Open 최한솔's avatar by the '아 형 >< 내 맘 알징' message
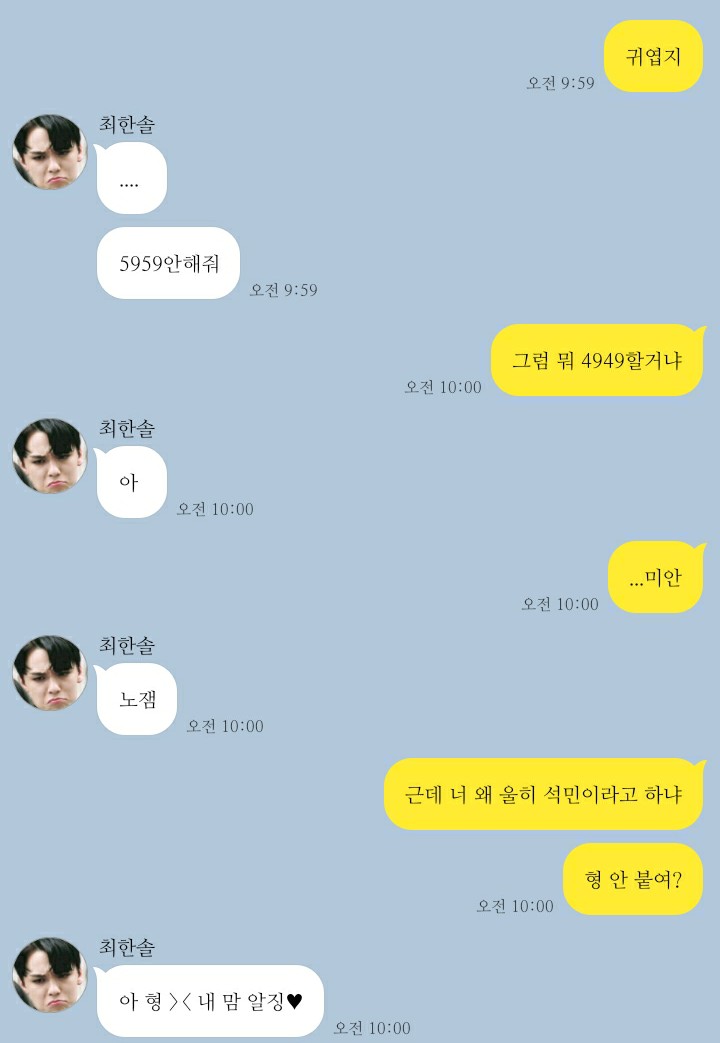720x1043 pixels. (x=50, y=975)
